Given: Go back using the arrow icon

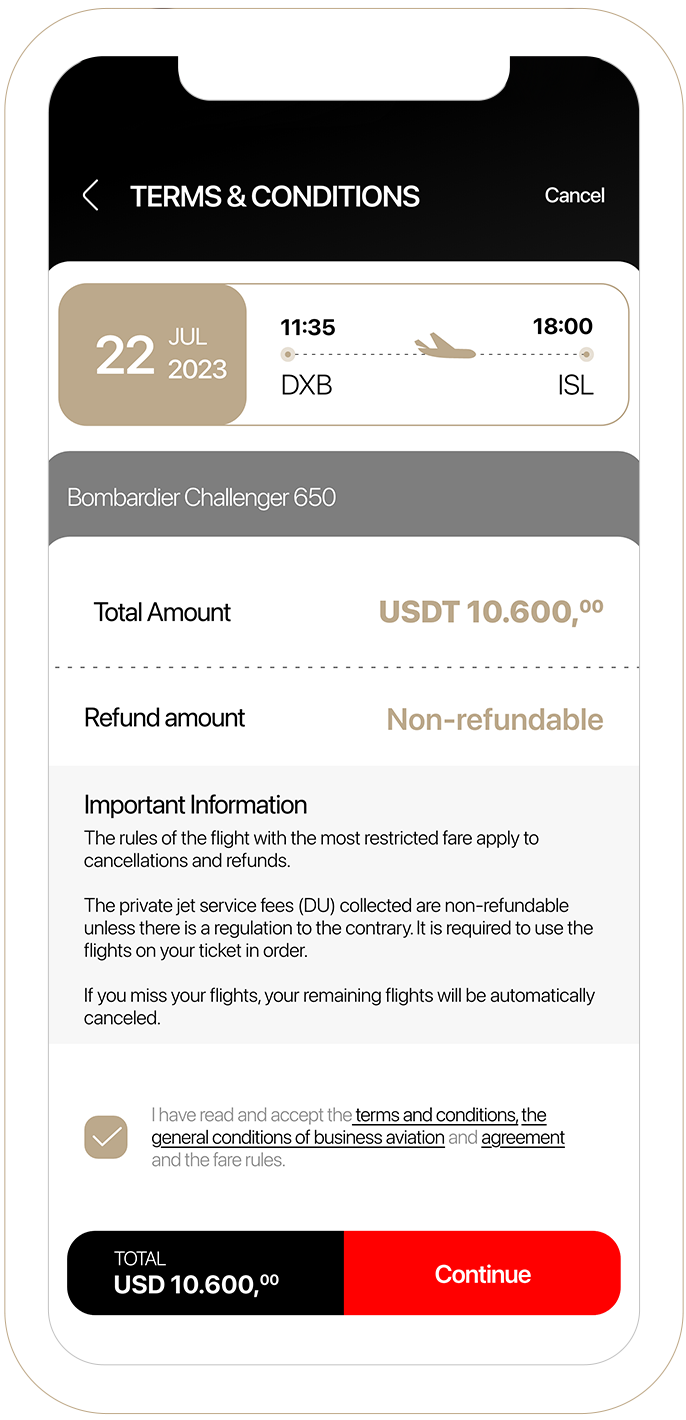Looking at the screenshot, I should tap(90, 195).
